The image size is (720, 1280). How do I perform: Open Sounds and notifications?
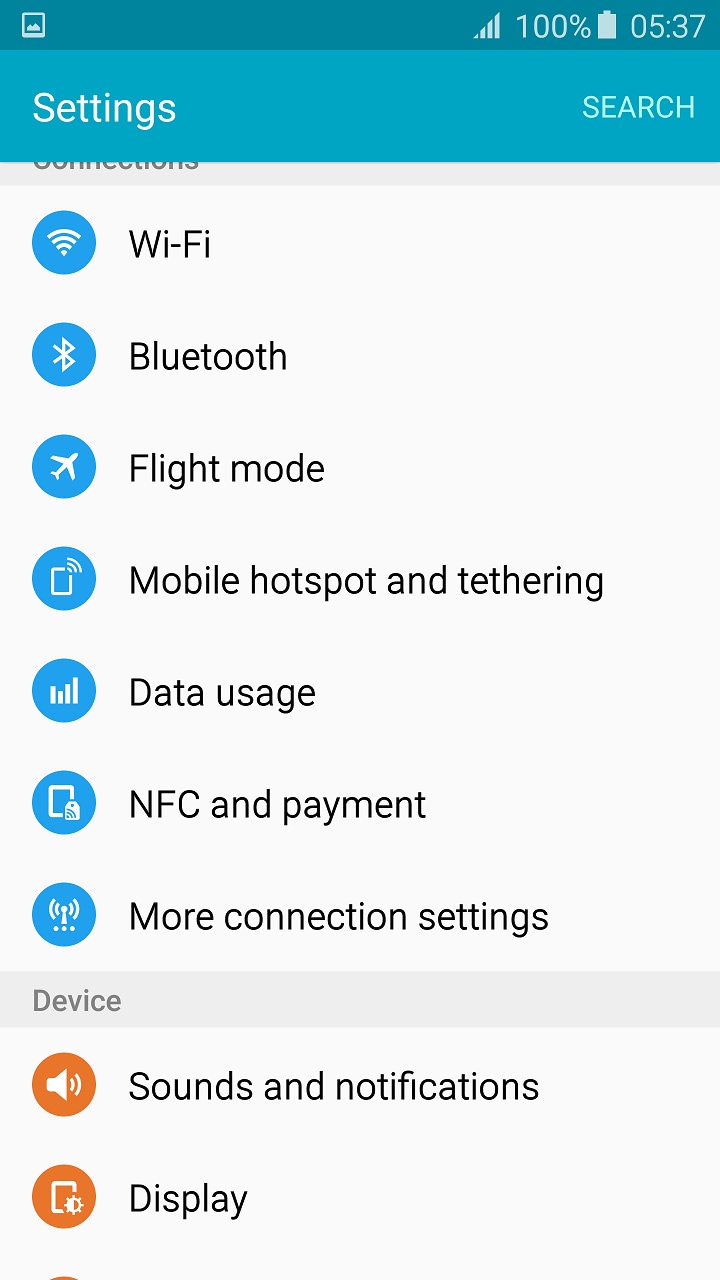tap(360, 1085)
